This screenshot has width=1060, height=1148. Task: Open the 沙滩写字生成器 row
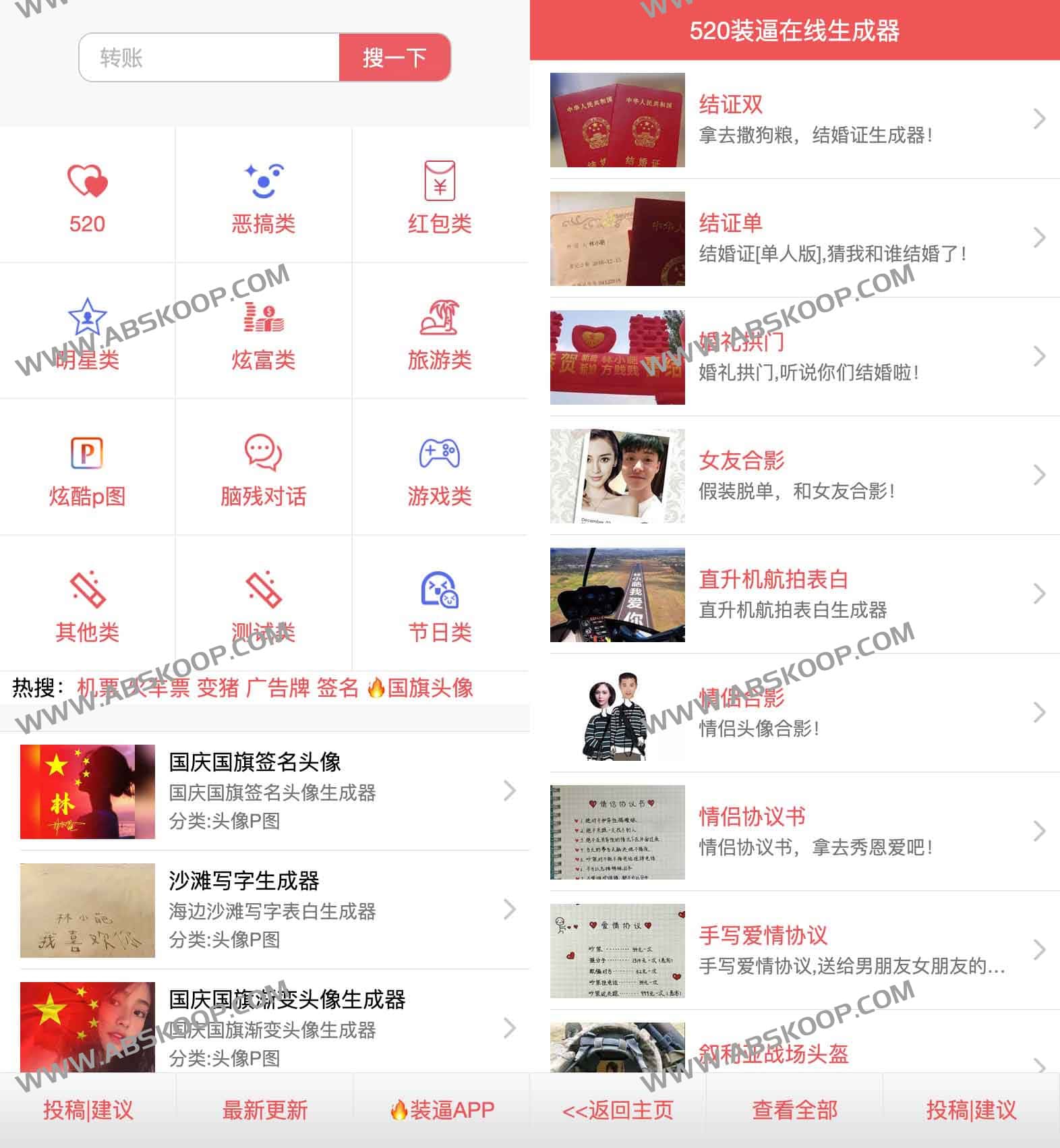(270, 910)
